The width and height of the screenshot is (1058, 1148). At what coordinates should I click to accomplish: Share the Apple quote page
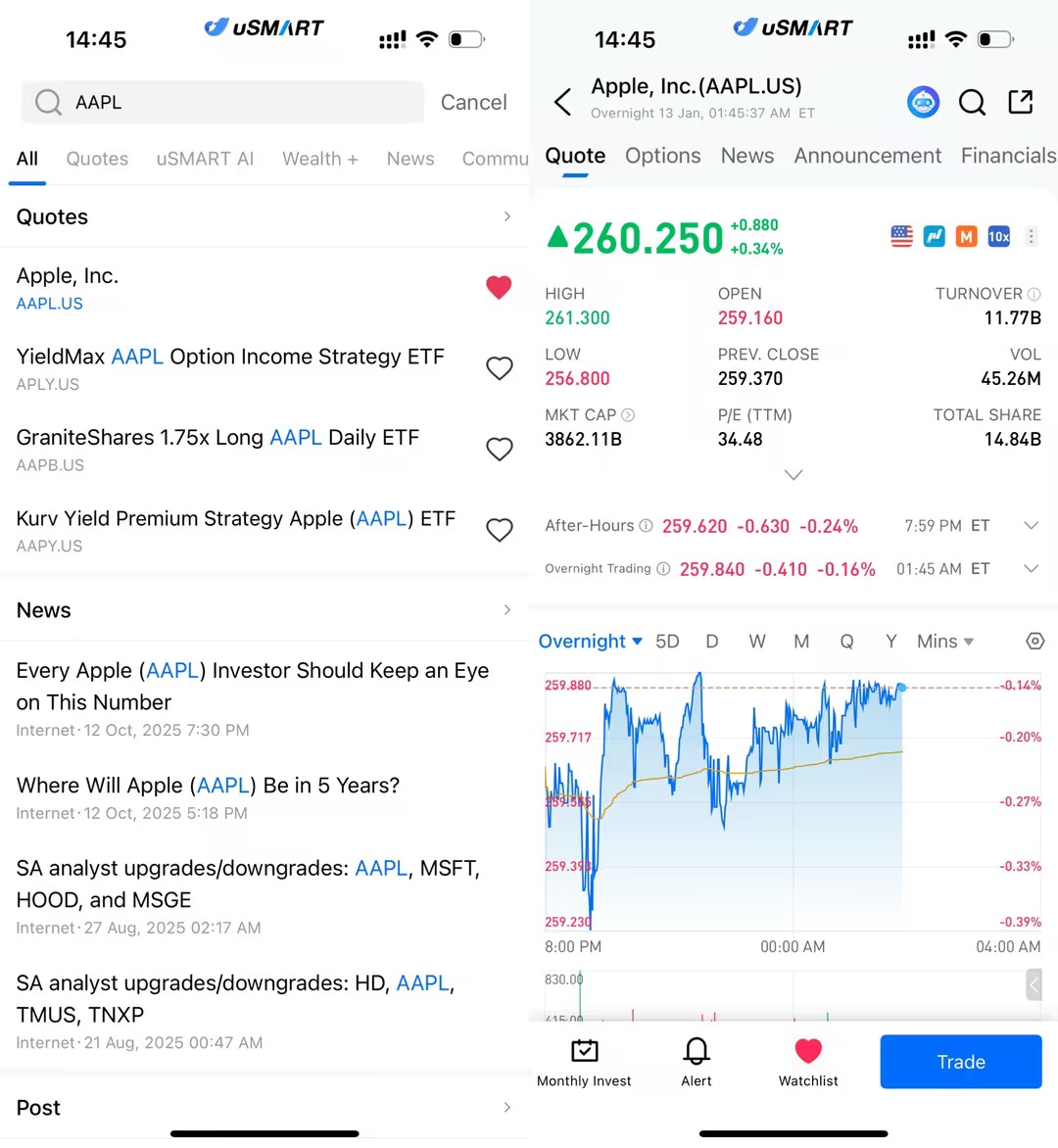[1021, 102]
